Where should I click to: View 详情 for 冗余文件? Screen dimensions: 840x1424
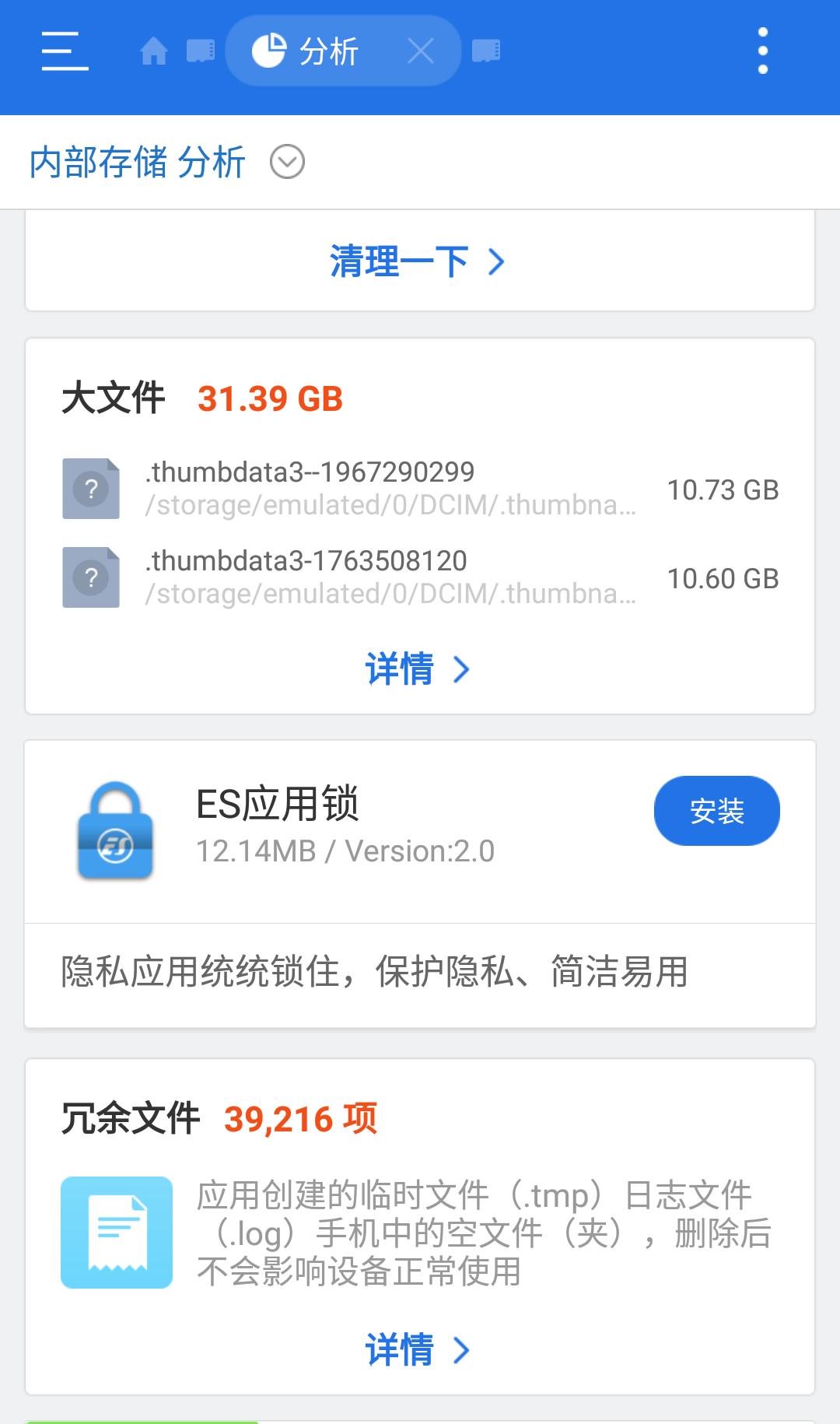pyautogui.click(x=418, y=1349)
